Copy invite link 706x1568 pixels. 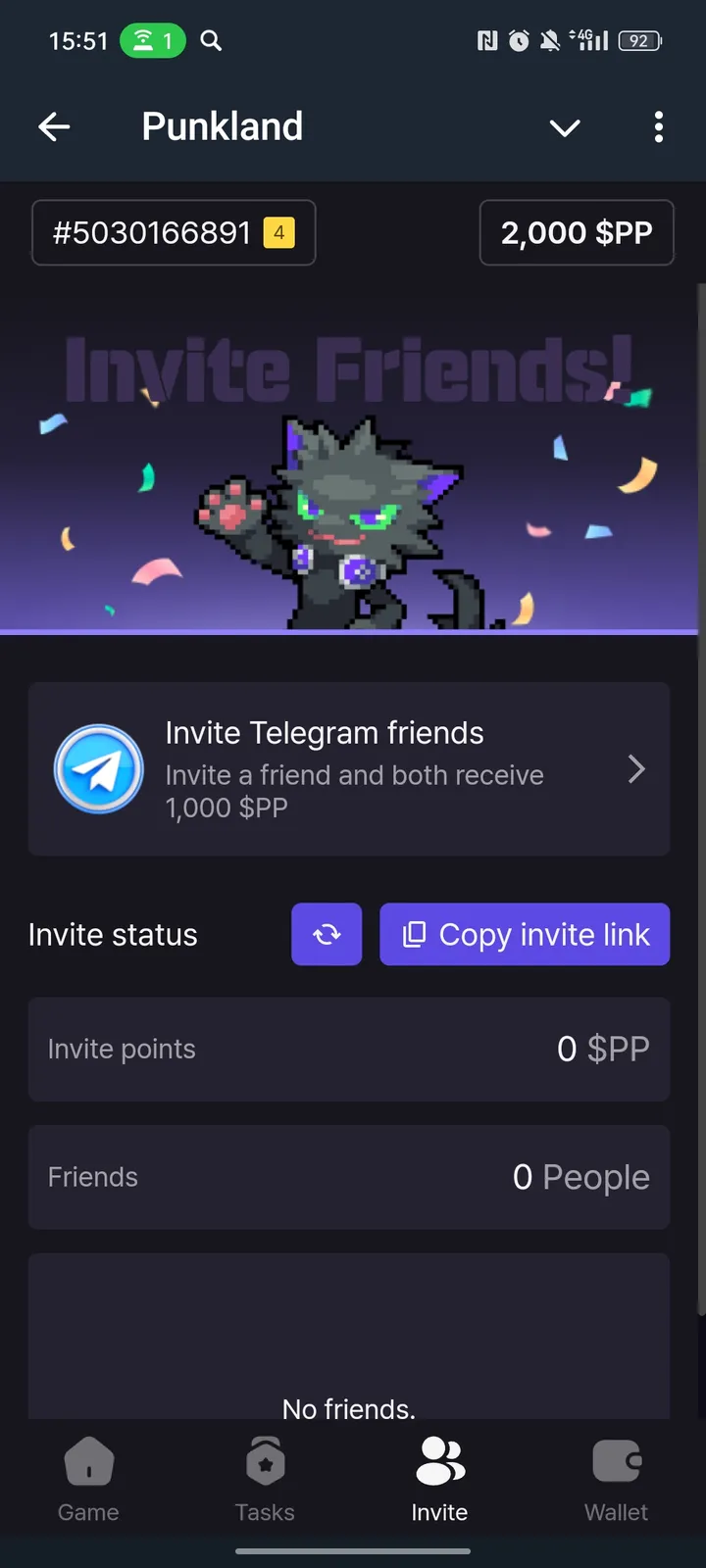pyautogui.click(x=525, y=934)
